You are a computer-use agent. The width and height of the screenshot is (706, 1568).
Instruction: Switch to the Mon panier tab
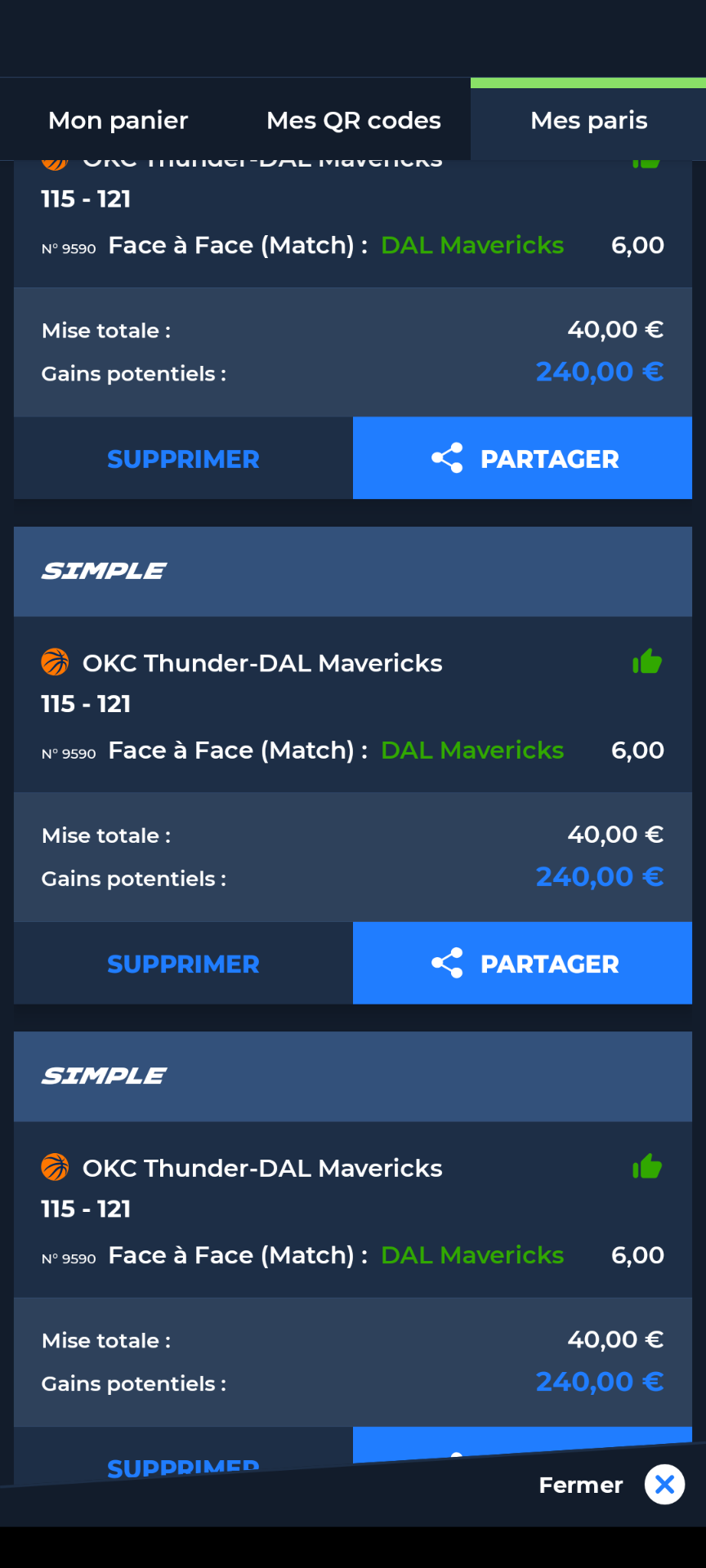[118, 120]
